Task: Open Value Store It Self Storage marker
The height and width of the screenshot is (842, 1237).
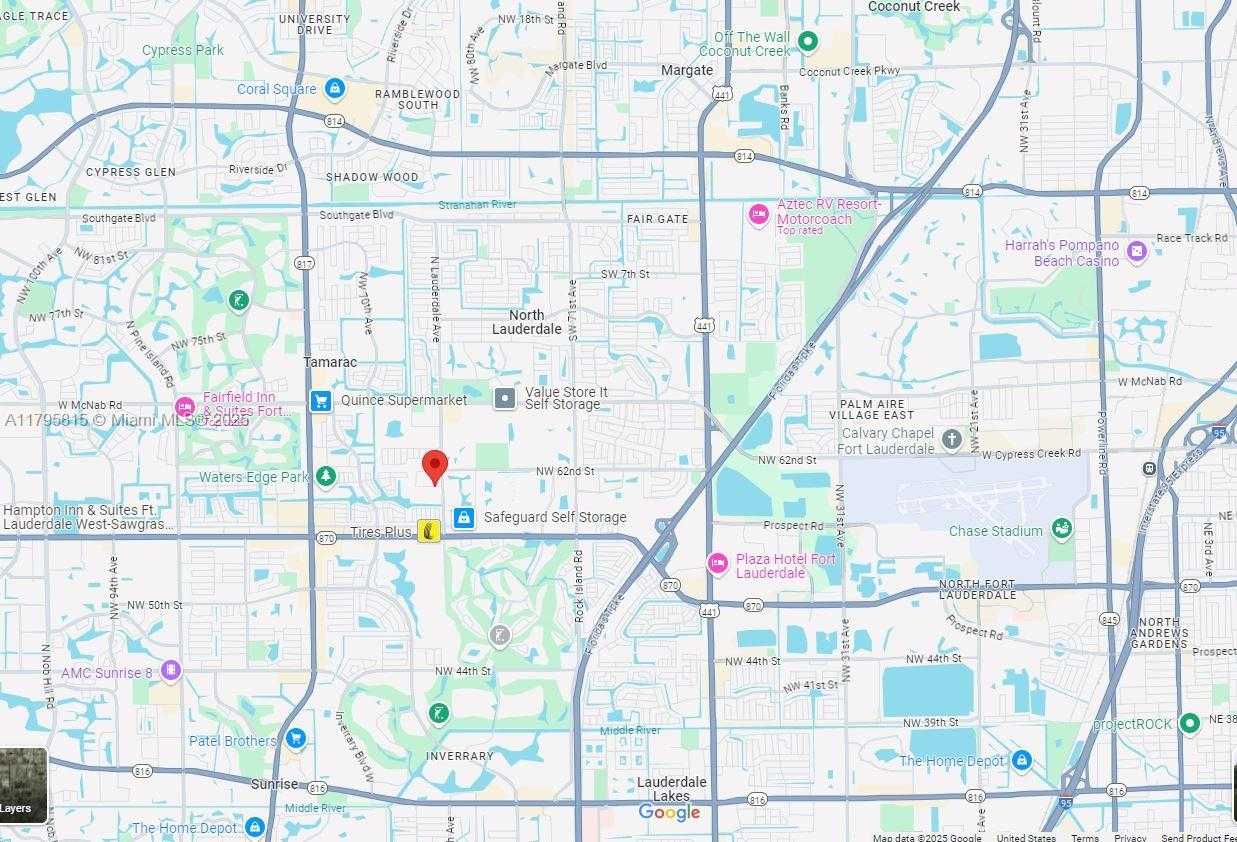Action: point(505,398)
